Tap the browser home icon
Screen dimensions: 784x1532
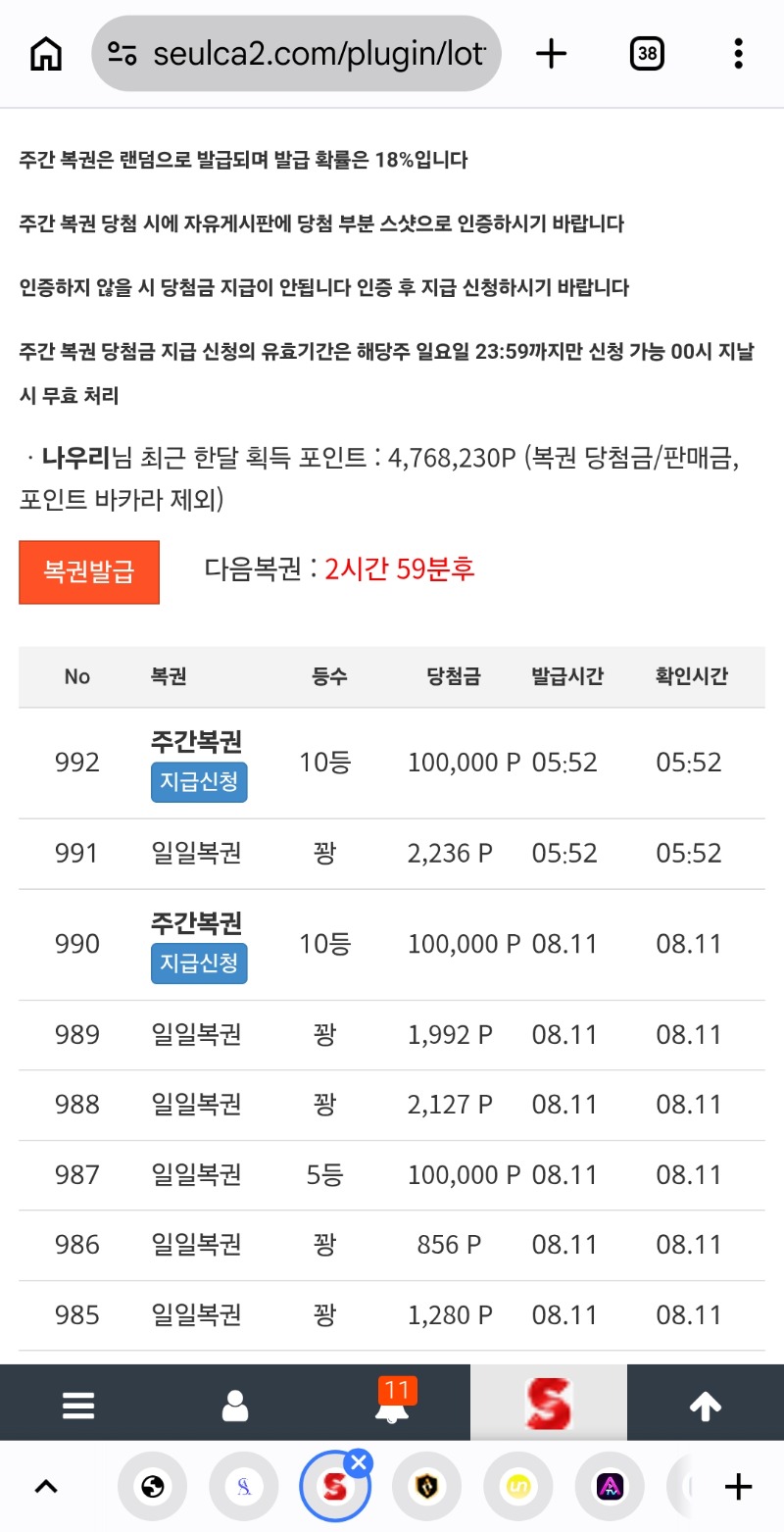click(x=46, y=54)
